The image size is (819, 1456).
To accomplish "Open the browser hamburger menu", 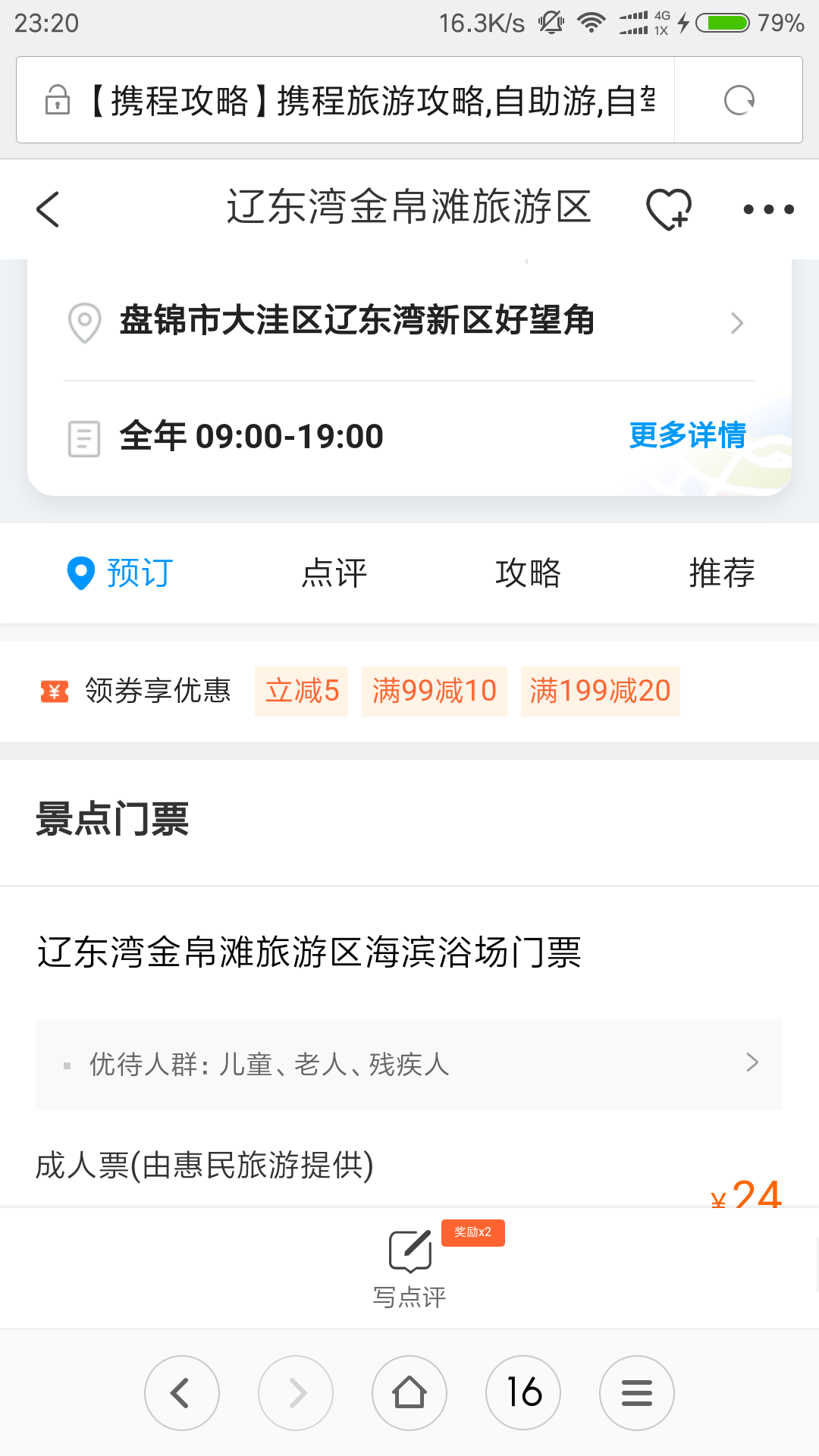I will [637, 1393].
